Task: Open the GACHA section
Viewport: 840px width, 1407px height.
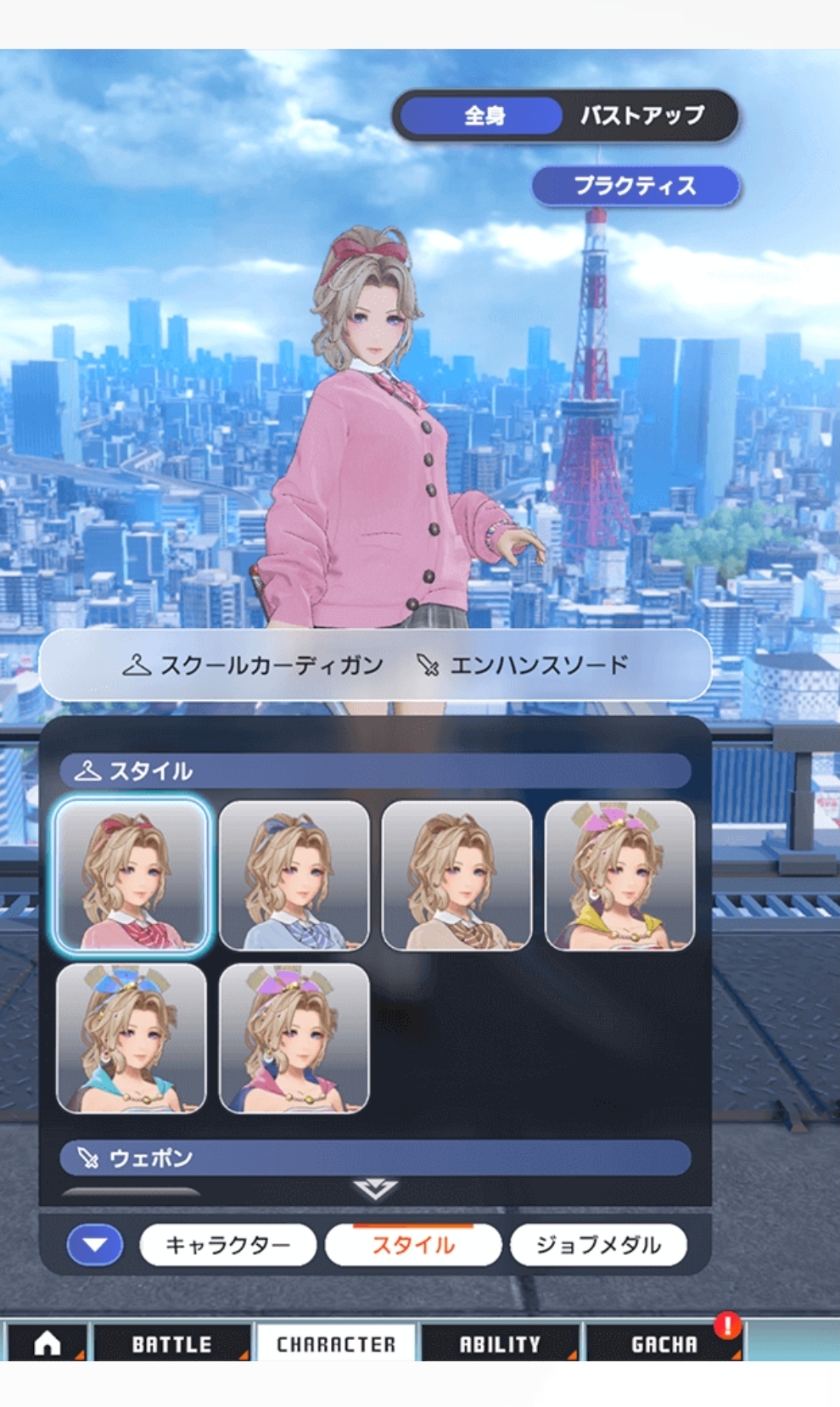Action: pyautogui.click(x=664, y=1343)
